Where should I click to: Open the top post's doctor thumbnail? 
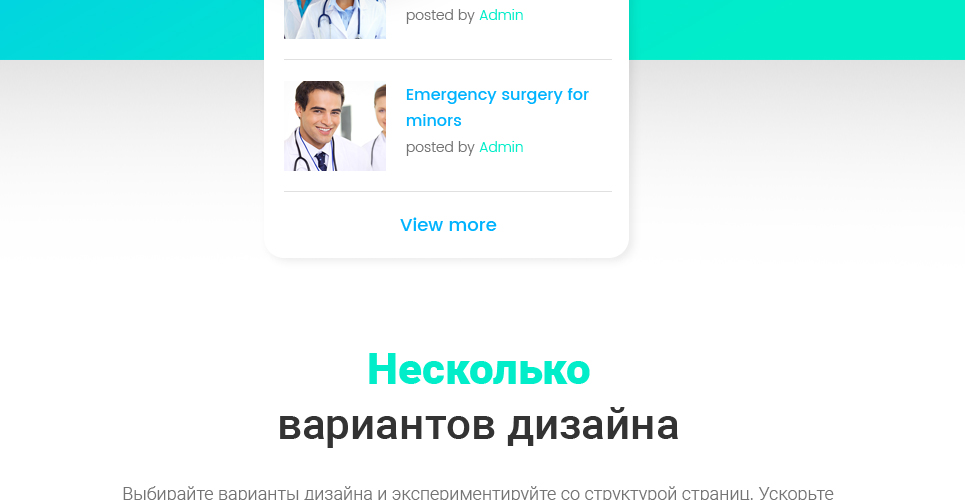334,19
